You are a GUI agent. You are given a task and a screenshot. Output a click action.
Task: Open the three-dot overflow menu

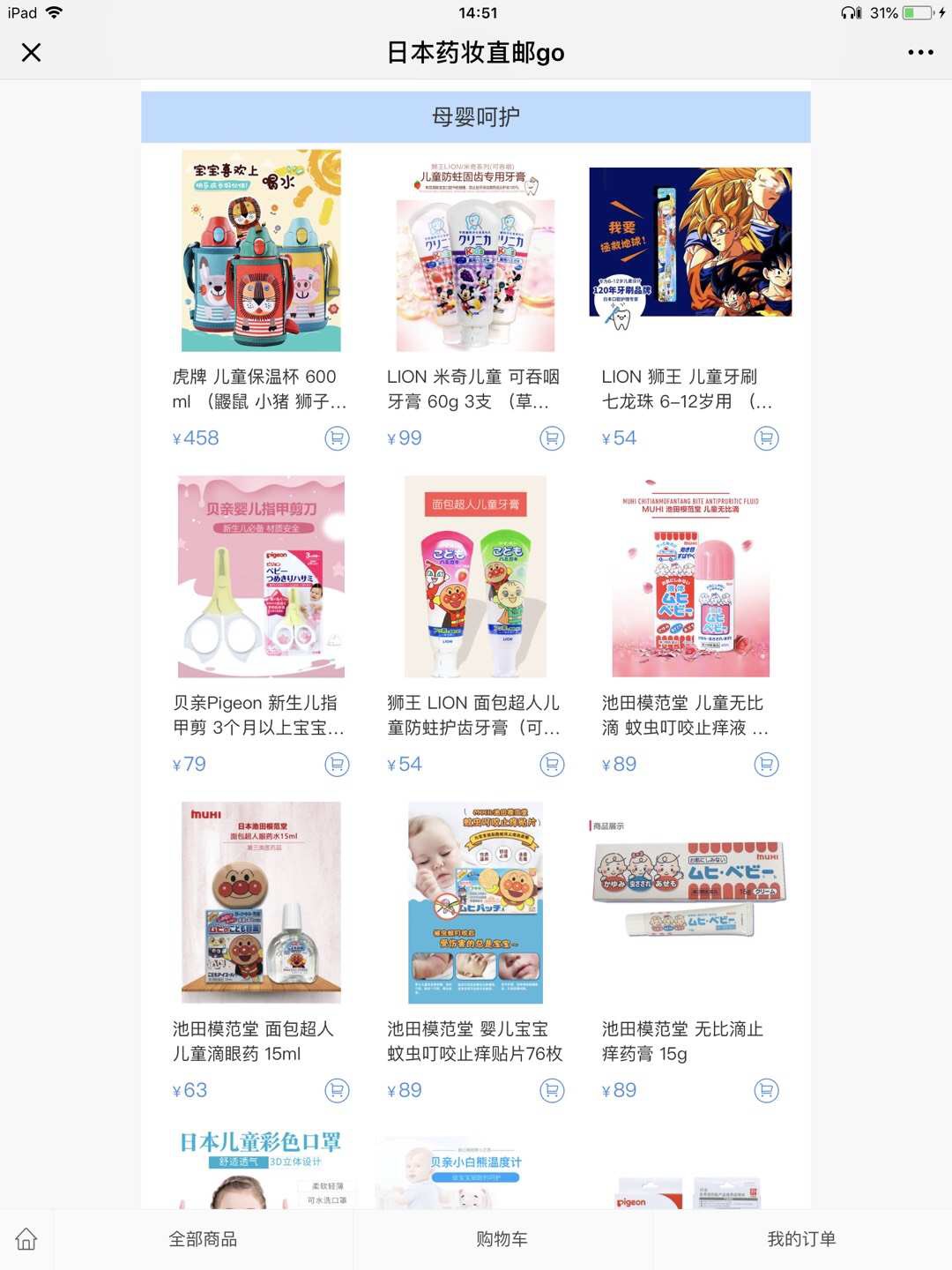(x=920, y=53)
